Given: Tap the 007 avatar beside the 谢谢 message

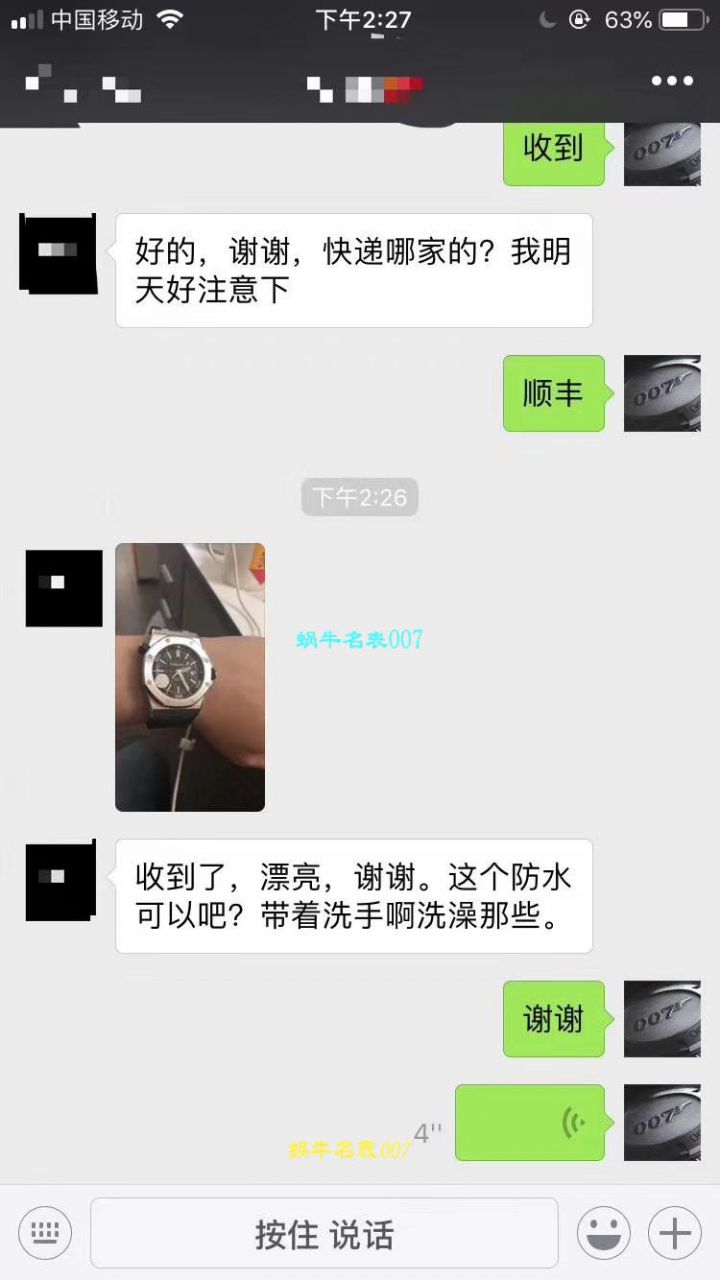Looking at the screenshot, I should [662, 1018].
